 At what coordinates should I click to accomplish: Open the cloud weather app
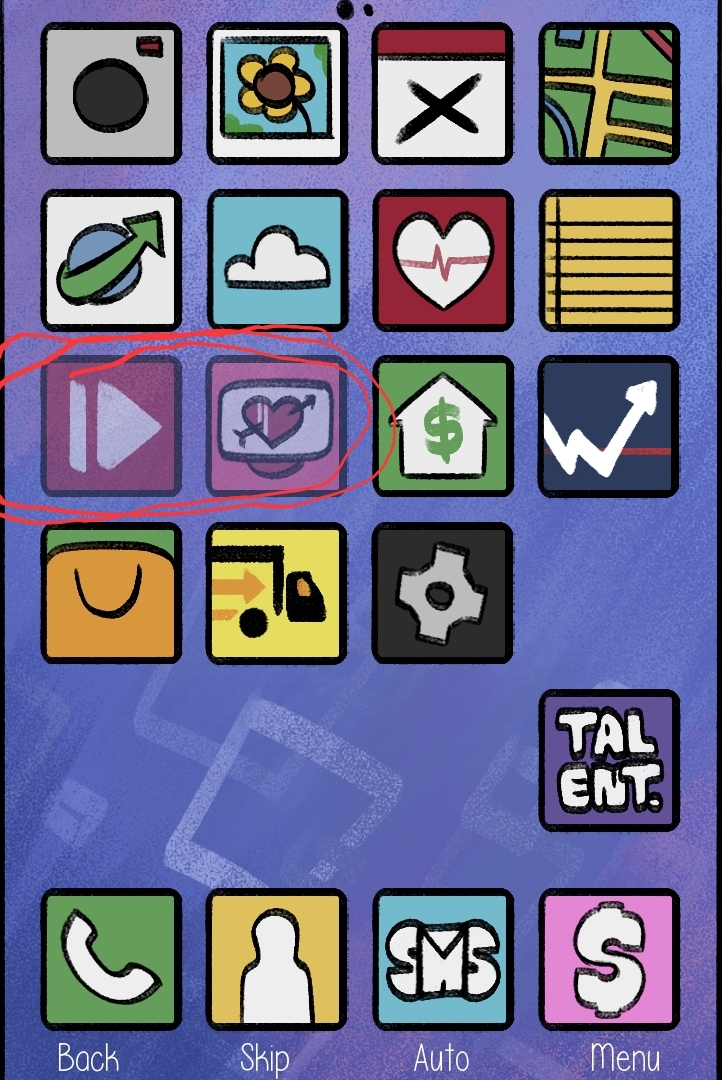coord(277,260)
